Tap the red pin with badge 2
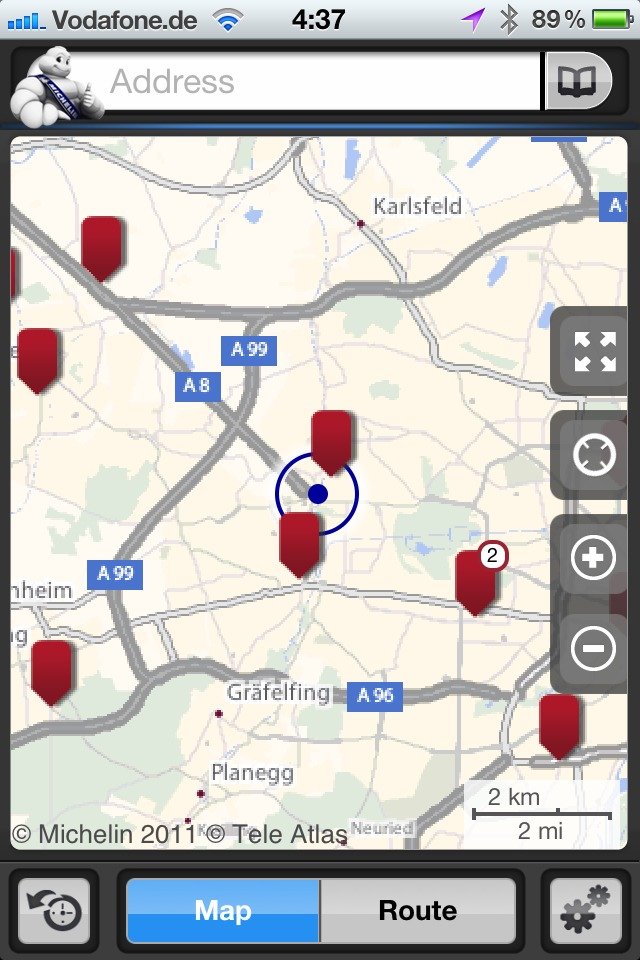Screen dimensions: 640x960 click(476, 580)
